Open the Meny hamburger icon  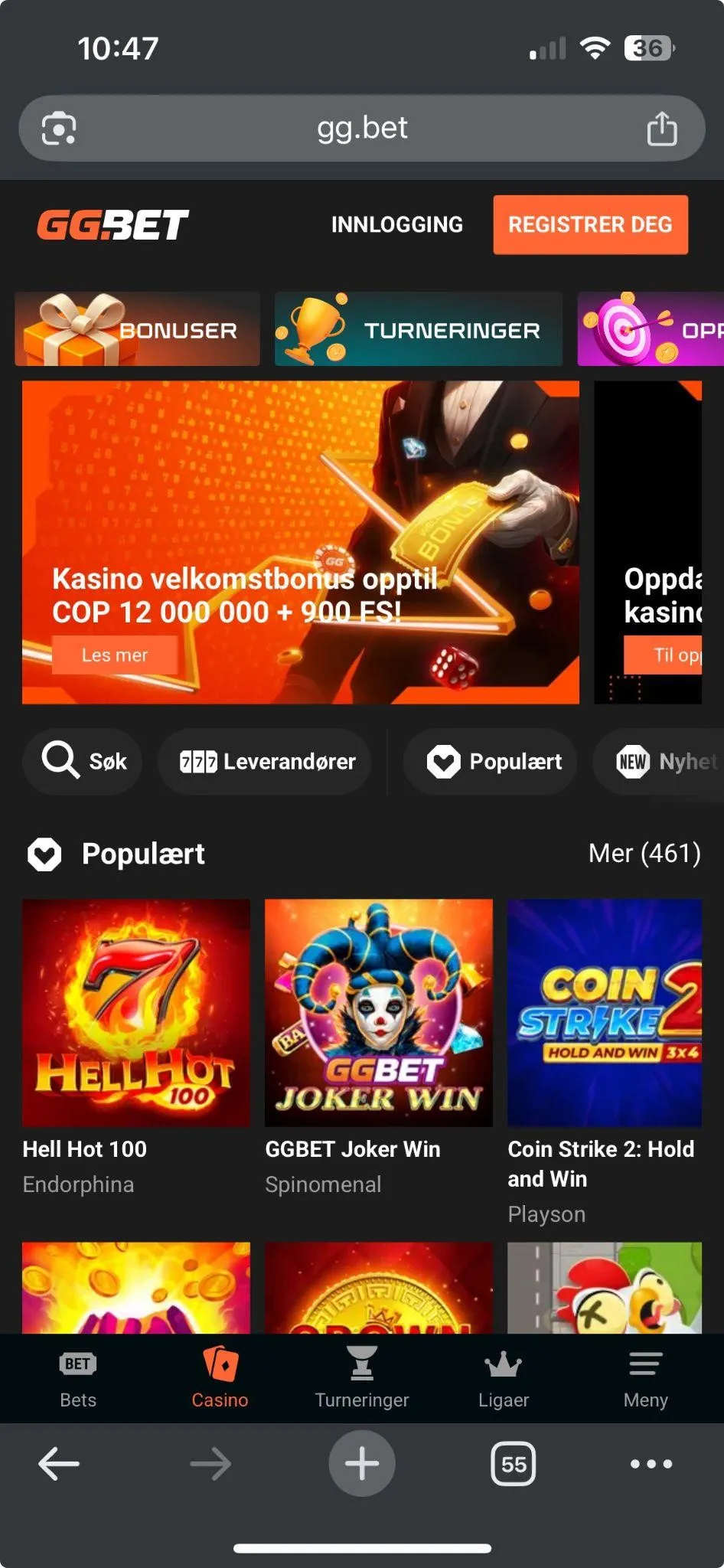644,1363
